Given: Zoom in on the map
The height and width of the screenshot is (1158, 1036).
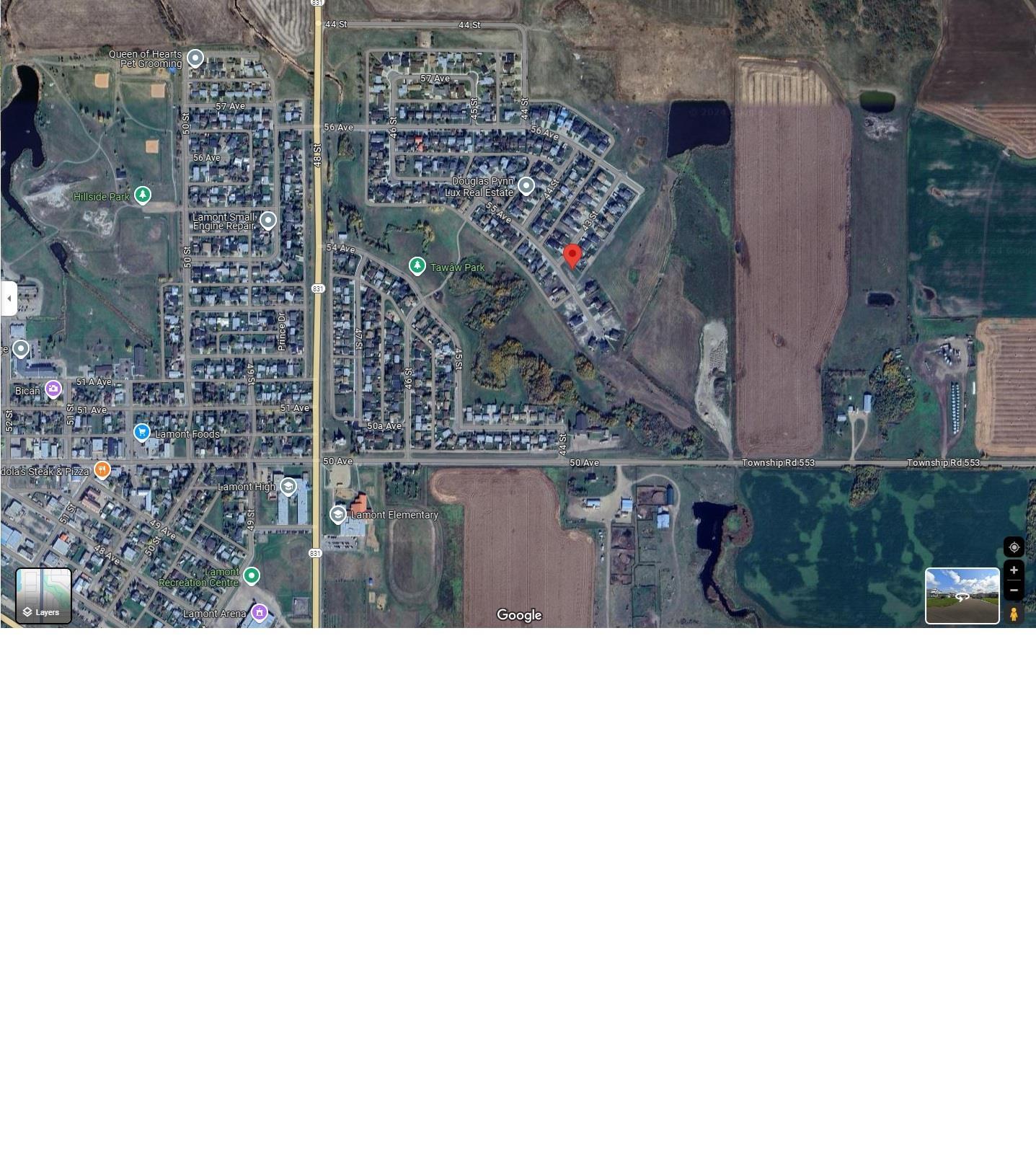Looking at the screenshot, I should [x=1014, y=570].
